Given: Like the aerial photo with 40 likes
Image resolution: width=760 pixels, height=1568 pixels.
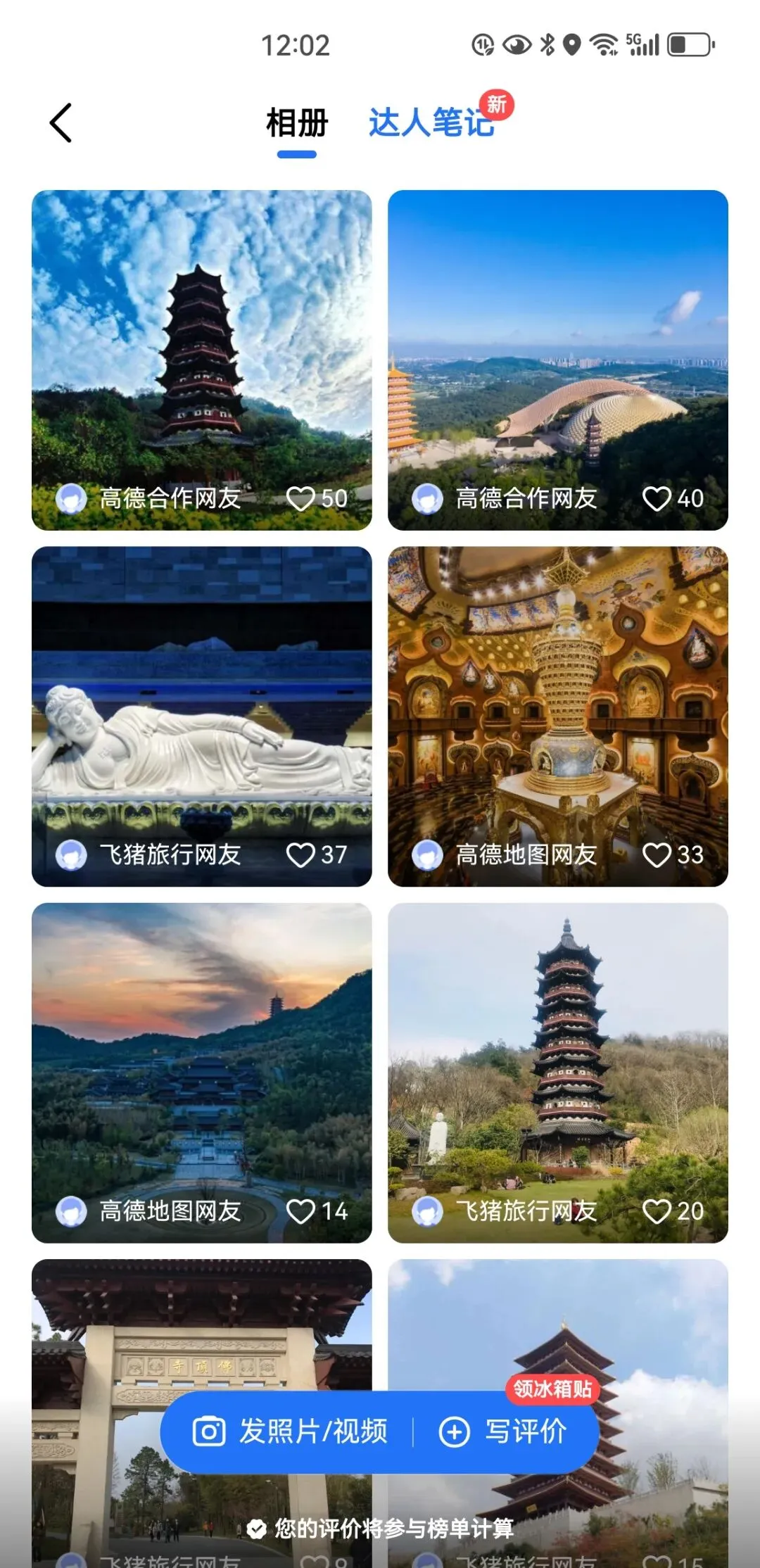Looking at the screenshot, I should (657, 499).
